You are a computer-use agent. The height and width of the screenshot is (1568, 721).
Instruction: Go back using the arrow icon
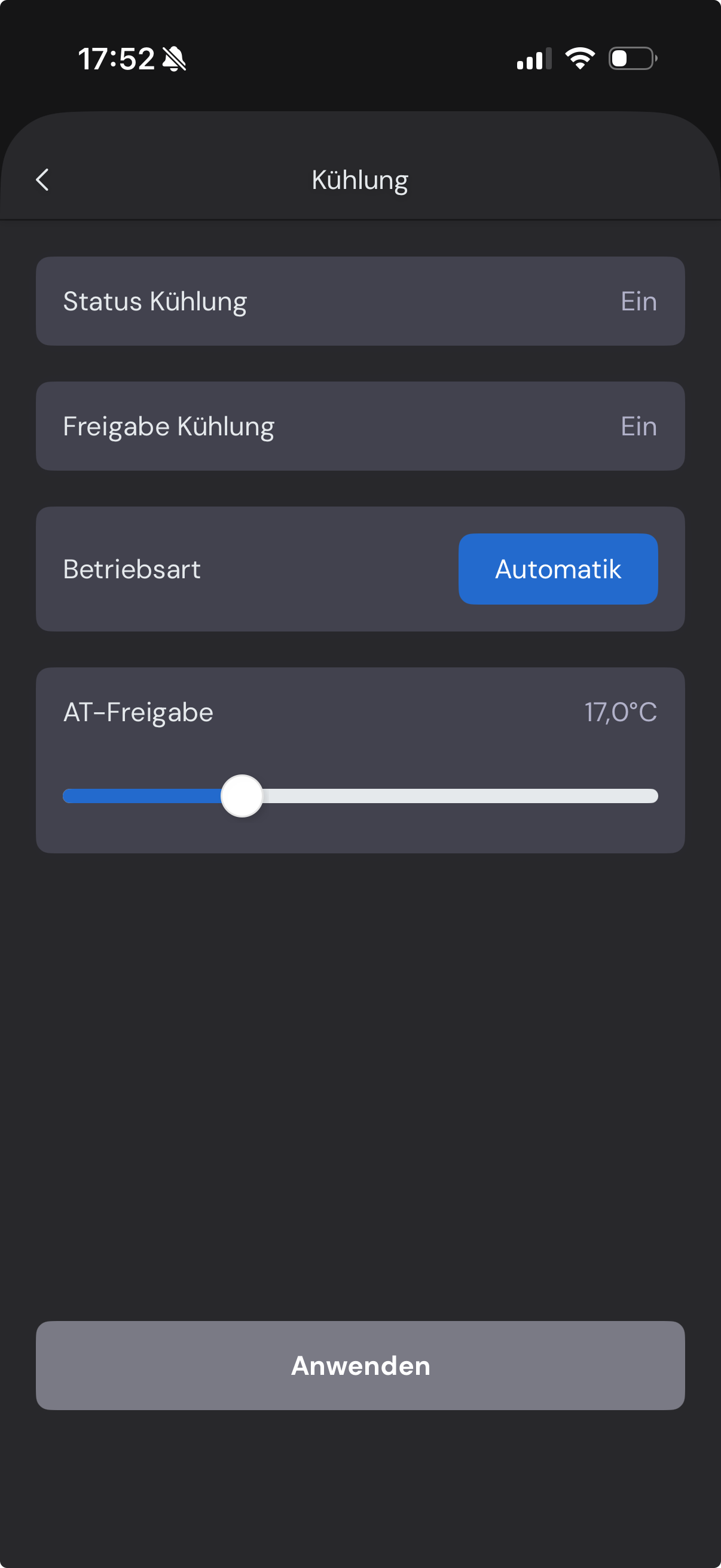[42, 179]
